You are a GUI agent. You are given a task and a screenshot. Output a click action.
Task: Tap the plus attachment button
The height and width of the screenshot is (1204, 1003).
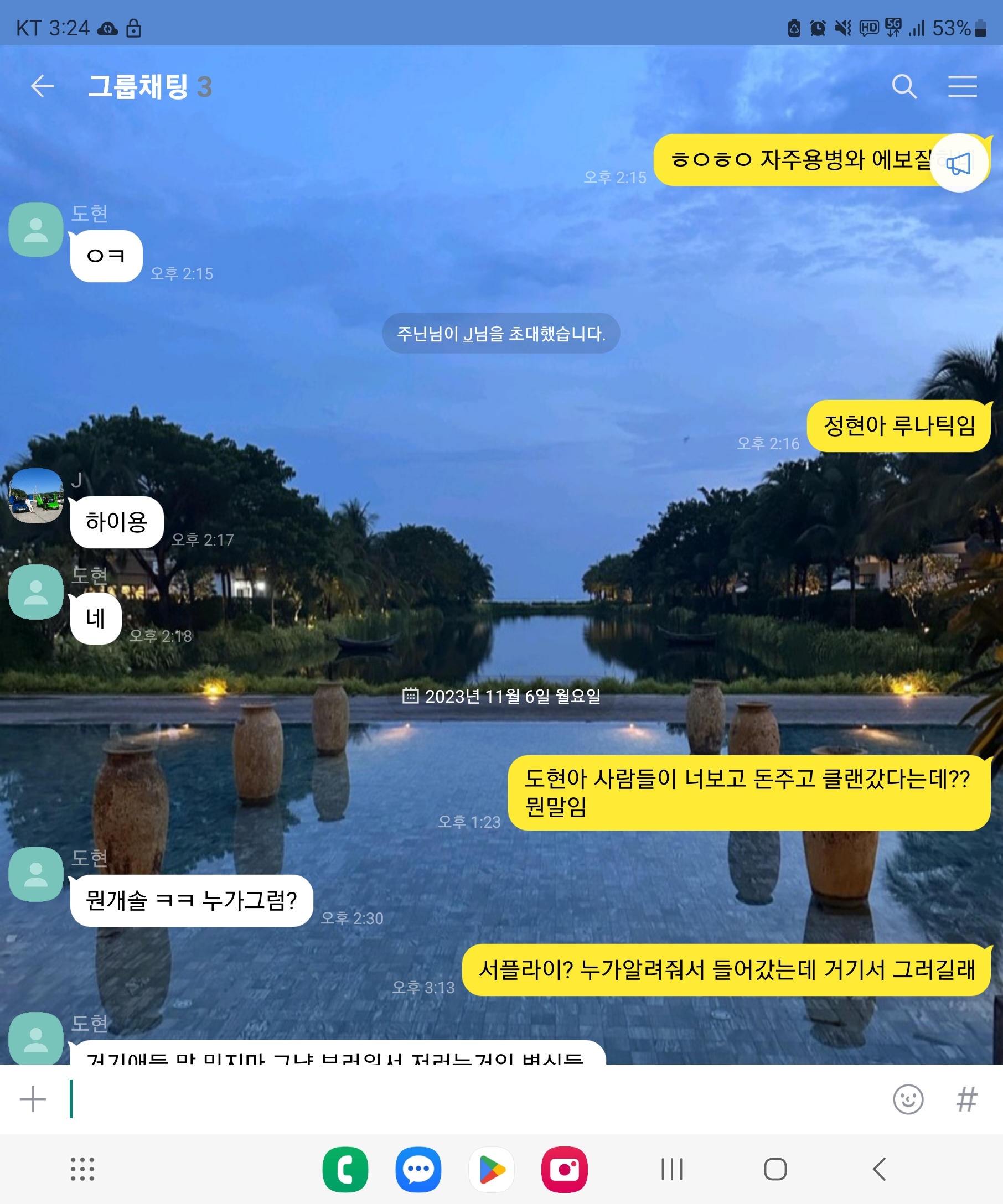pyautogui.click(x=33, y=1099)
